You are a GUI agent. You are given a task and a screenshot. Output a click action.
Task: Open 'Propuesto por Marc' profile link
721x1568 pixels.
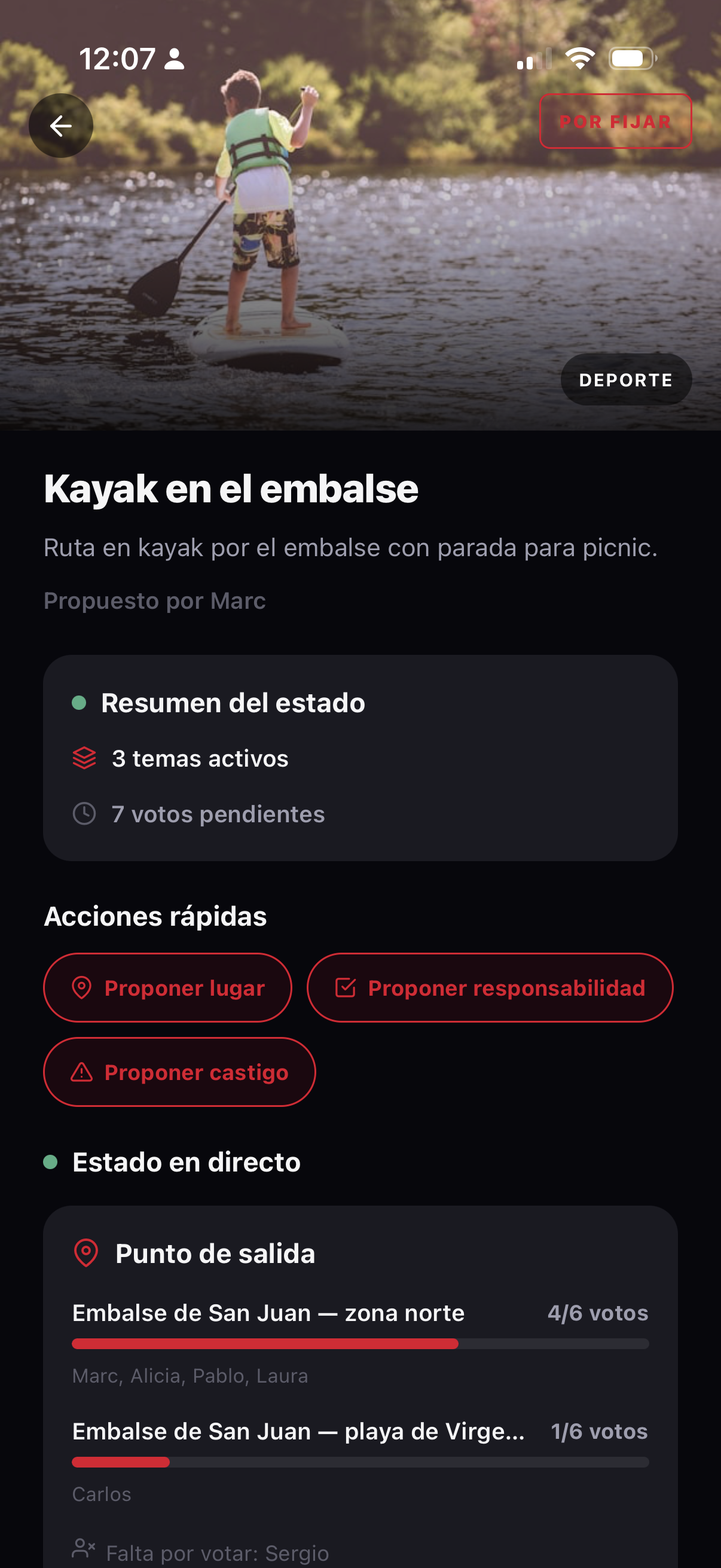tap(155, 600)
